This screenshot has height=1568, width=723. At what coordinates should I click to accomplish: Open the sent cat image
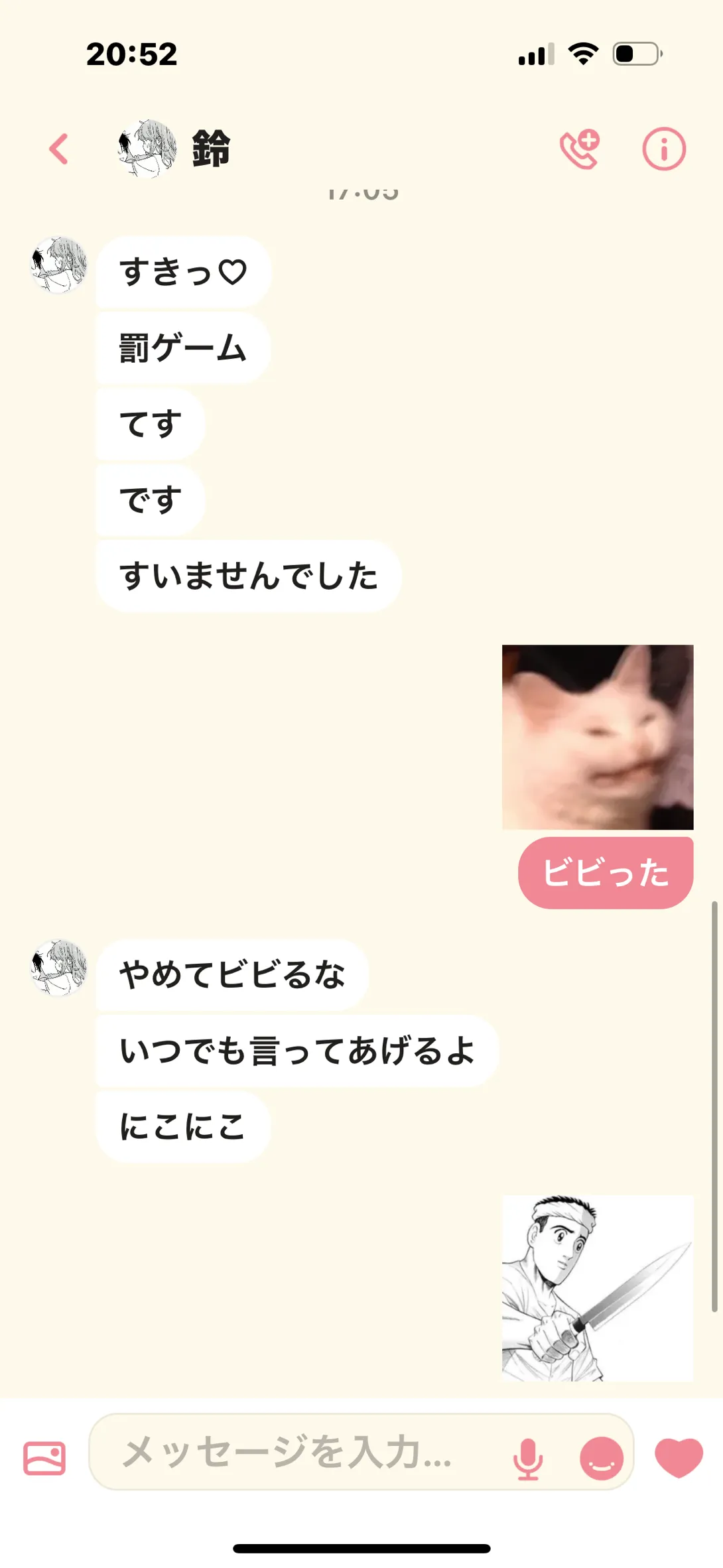point(598,737)
